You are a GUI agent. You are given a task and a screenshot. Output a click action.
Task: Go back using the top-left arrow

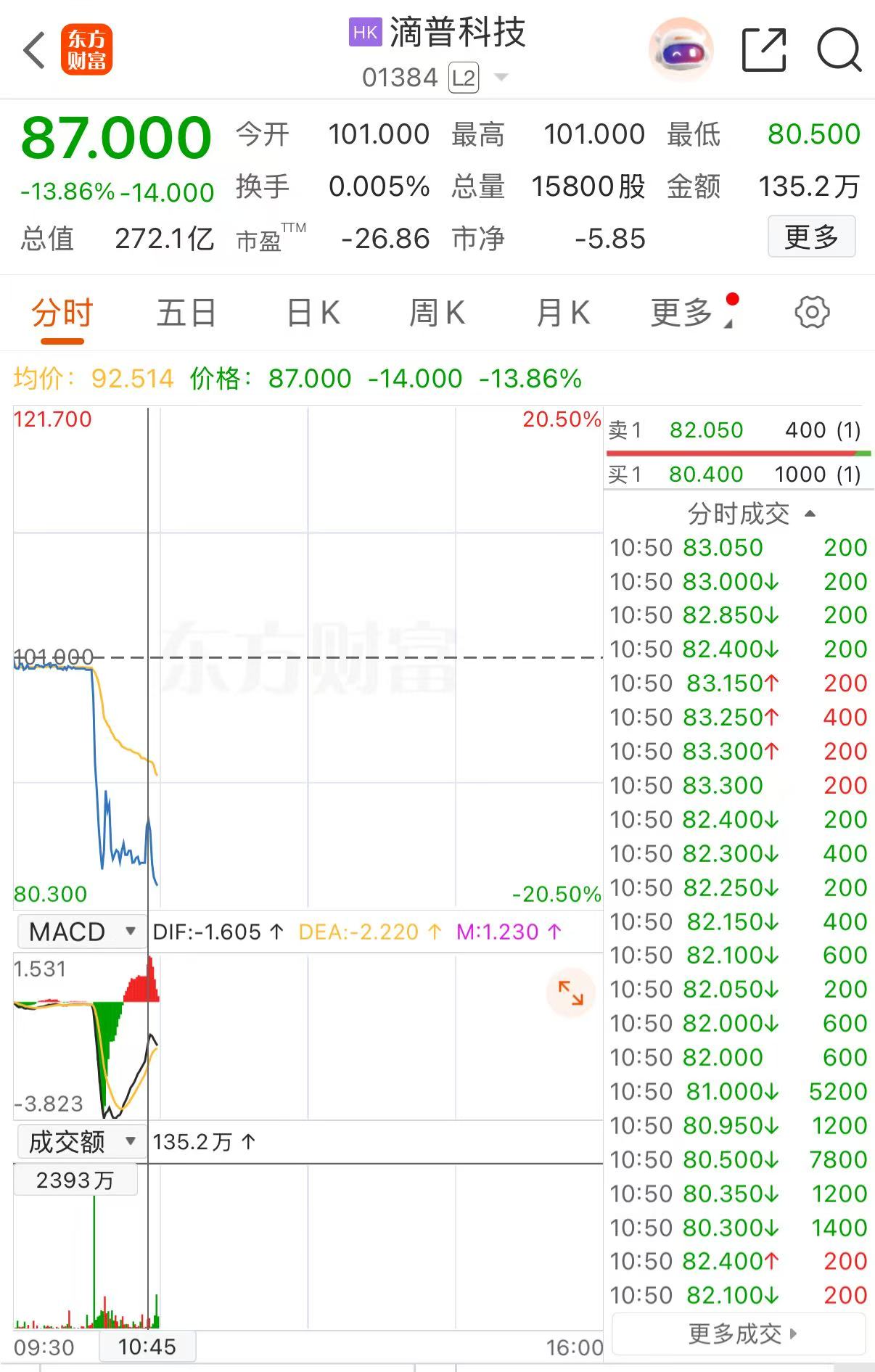tap(34, 50)
